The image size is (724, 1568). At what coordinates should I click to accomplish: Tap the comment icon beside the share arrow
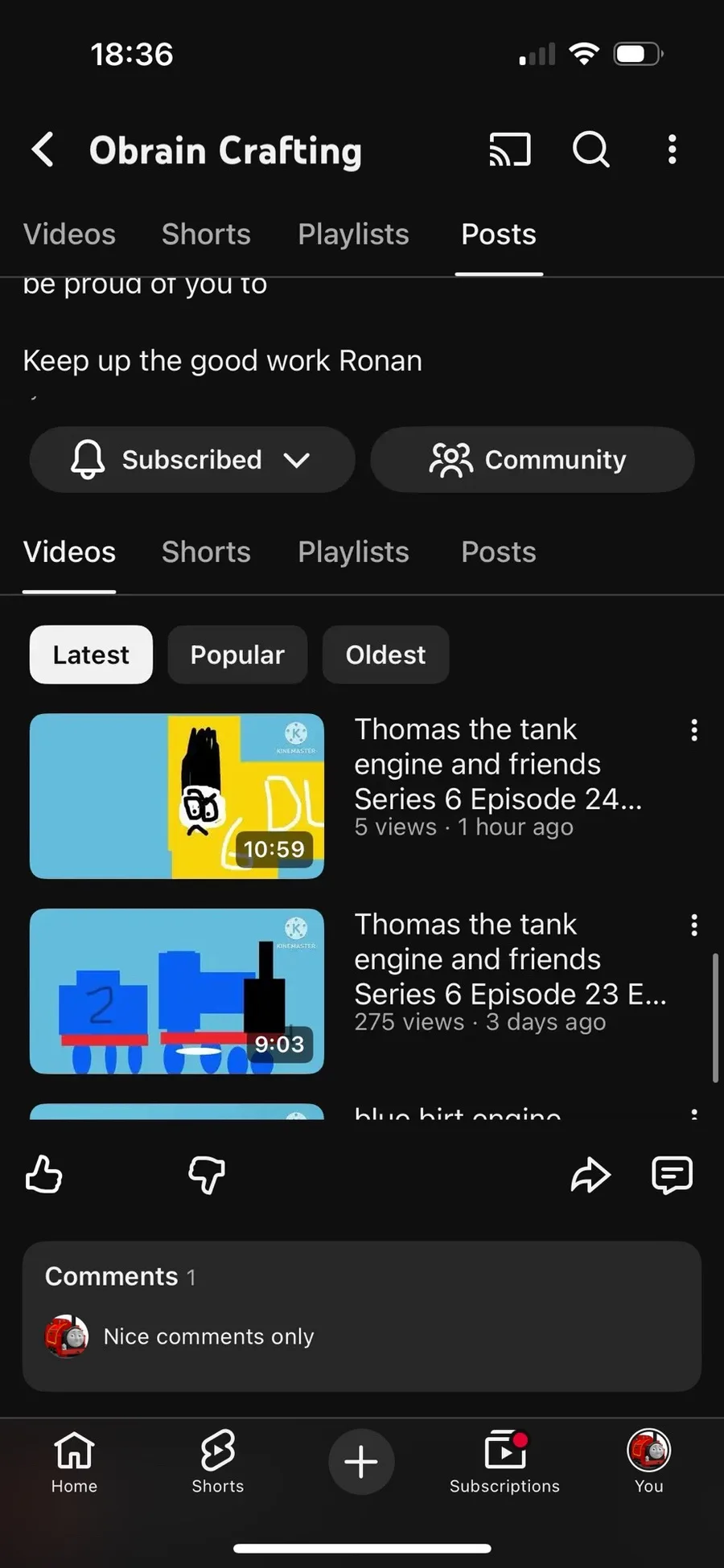[672, 1174]
